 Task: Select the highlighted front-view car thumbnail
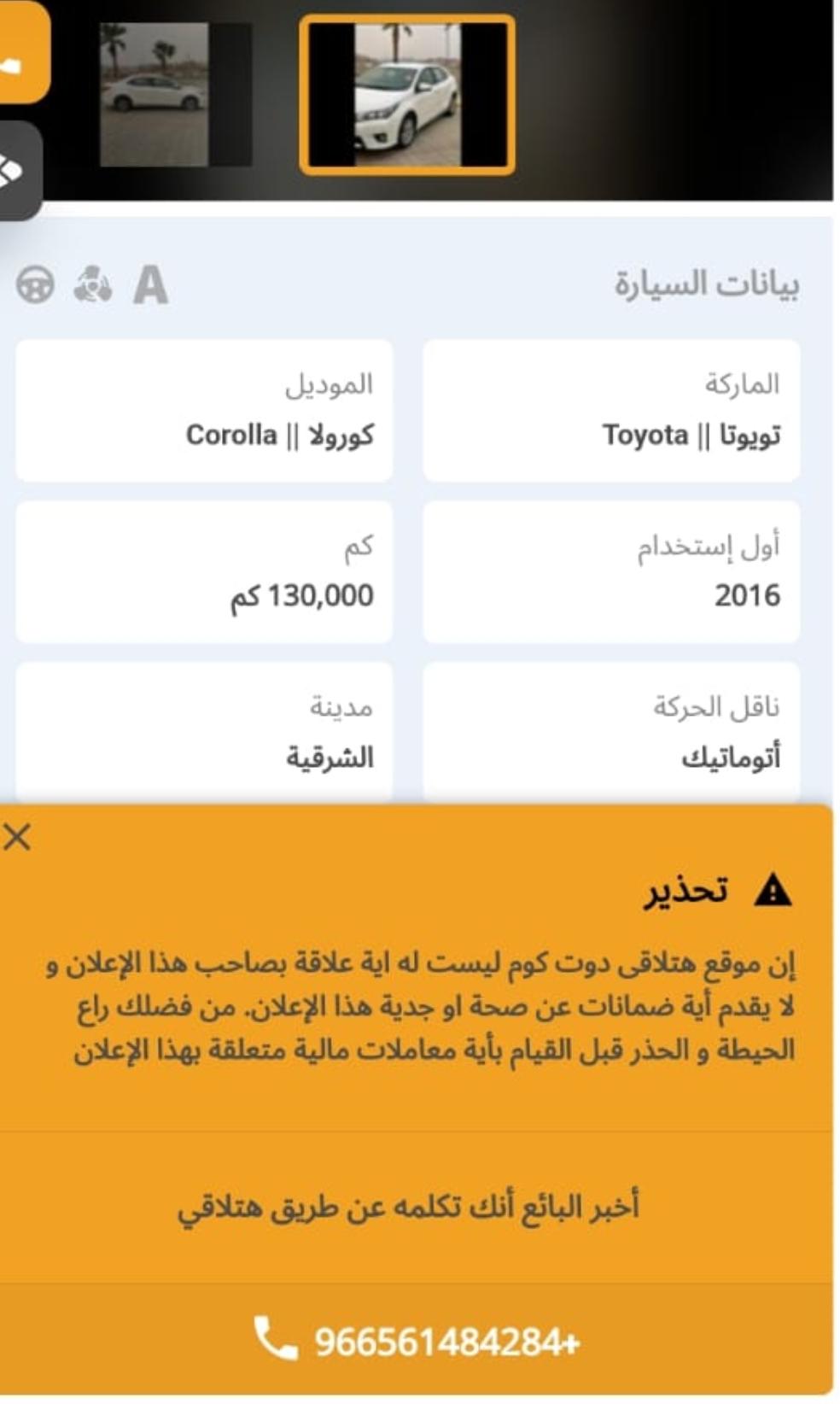click(x=407, y=95)
